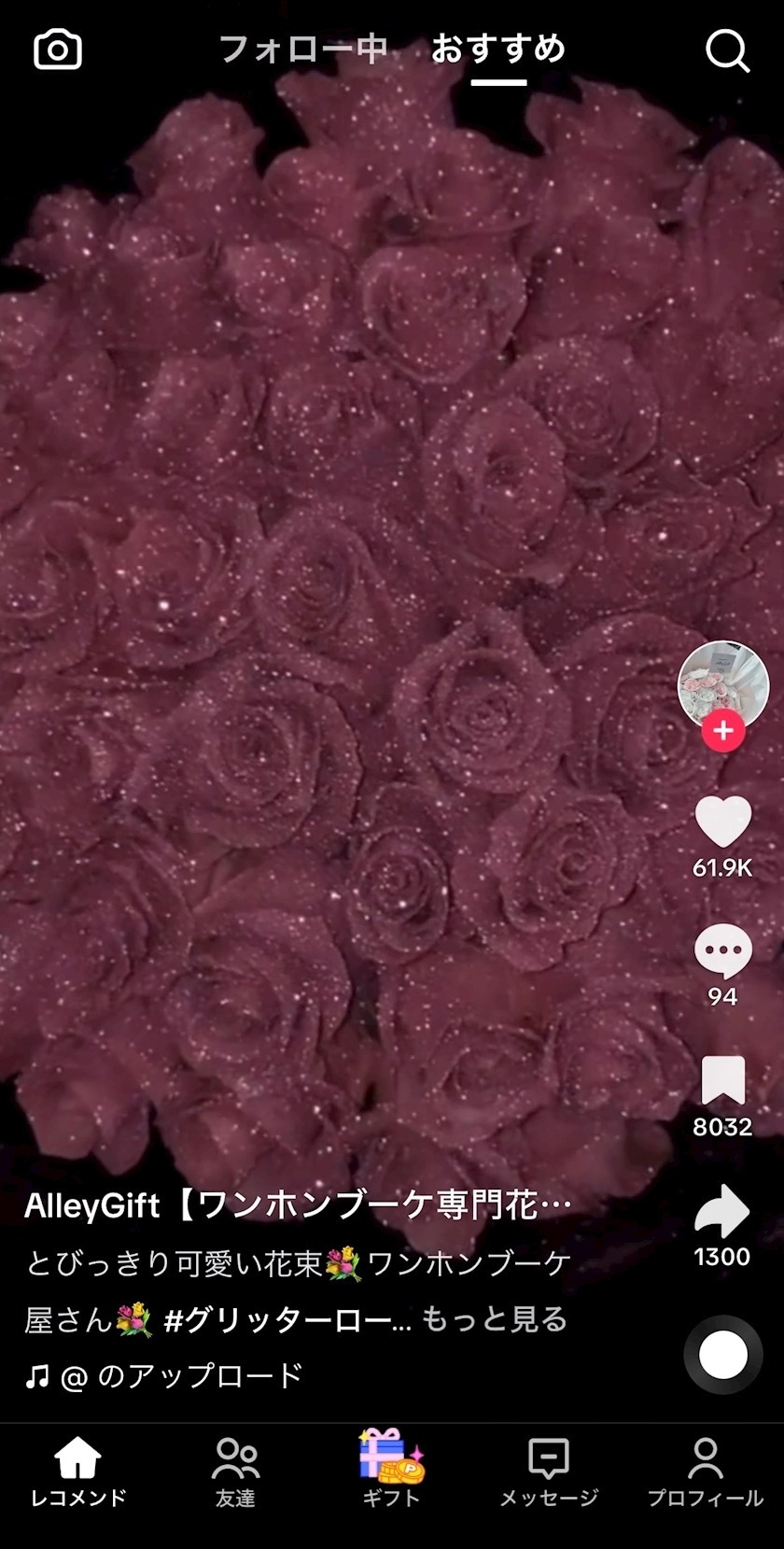Open the camera icon at top
784x1549 pixels.
coord(58,49)
